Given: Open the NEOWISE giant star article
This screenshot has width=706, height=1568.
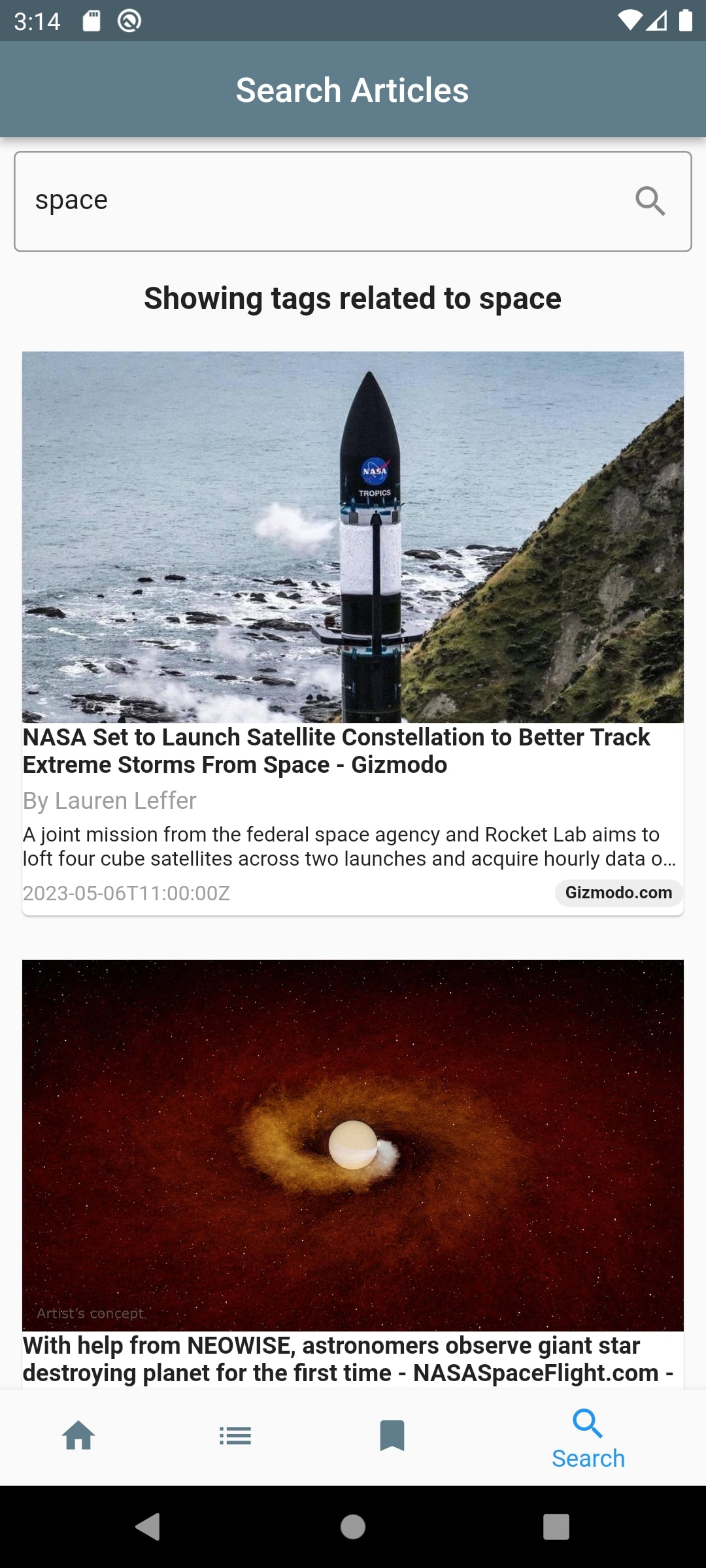Looking at the screenshot, I should (x=353, y=1173).
